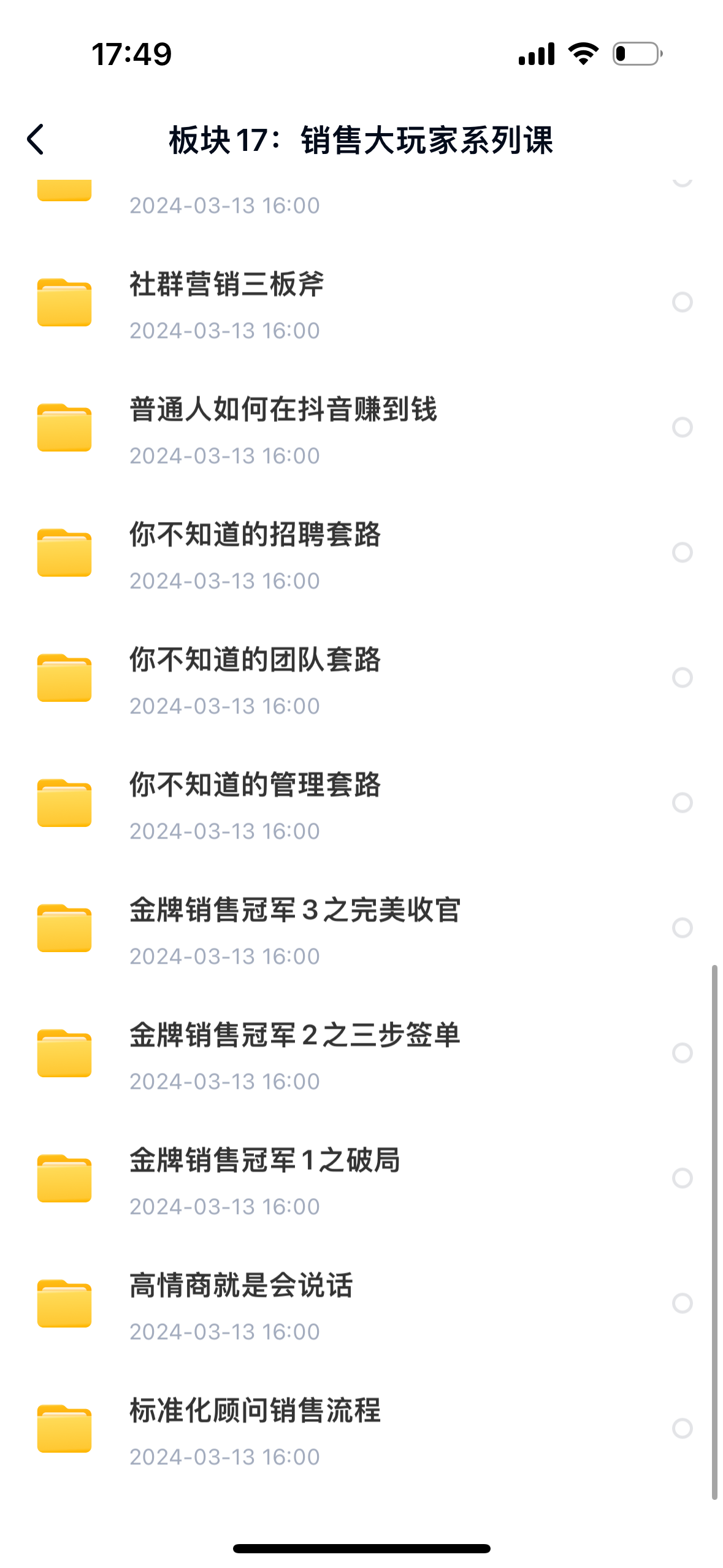The image size is (723, 1568).
Task: Open the 你不知道的招聘套路 folder
Action: pos(254,536)
